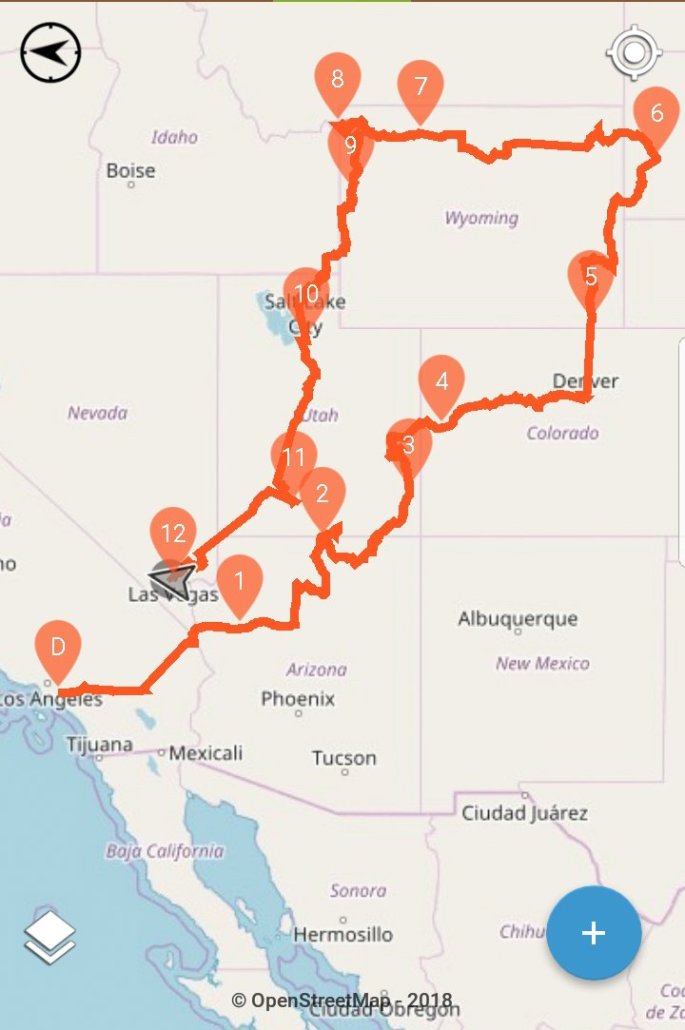
Task: Select waypoint marker 2
Action: [x=322, y=492]
